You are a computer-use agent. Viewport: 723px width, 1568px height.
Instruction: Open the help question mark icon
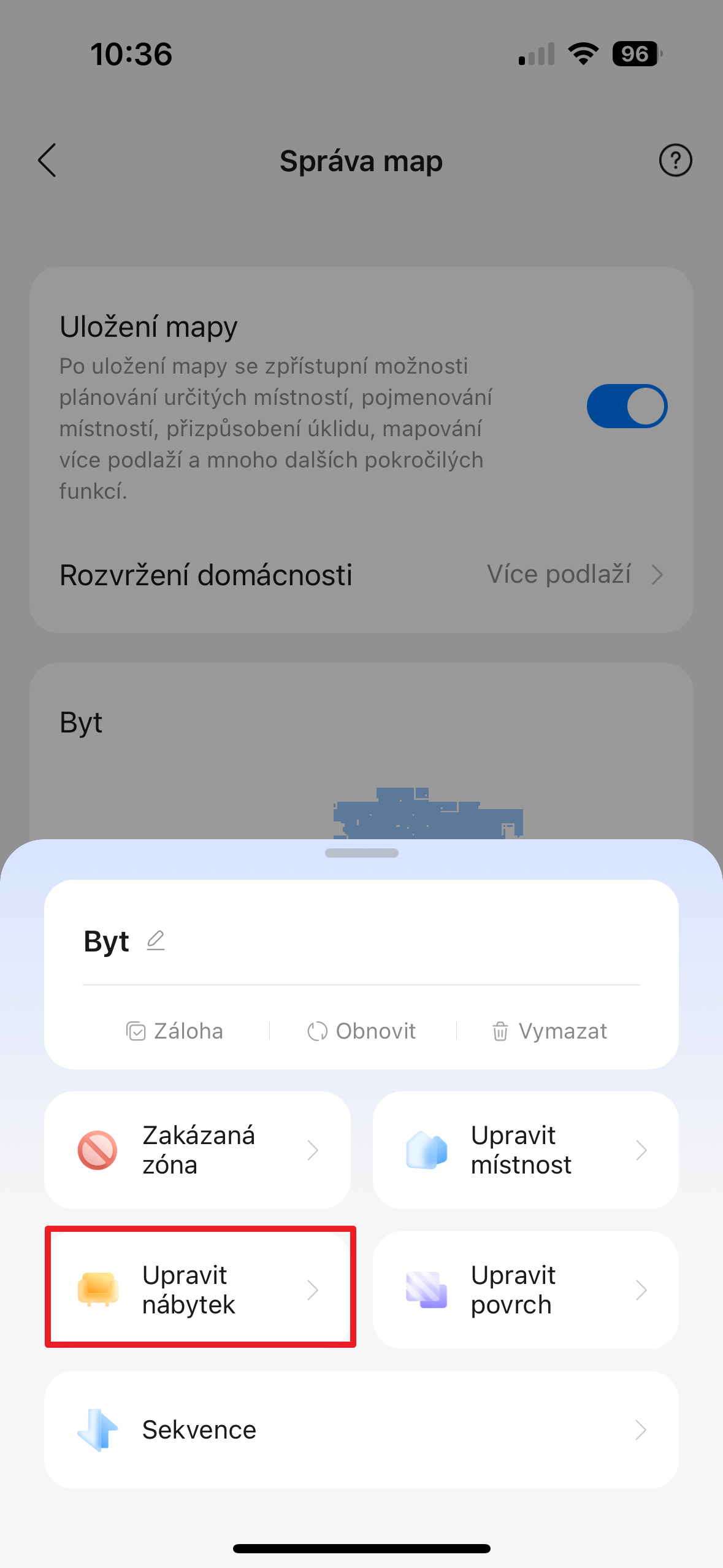(675, 161)
